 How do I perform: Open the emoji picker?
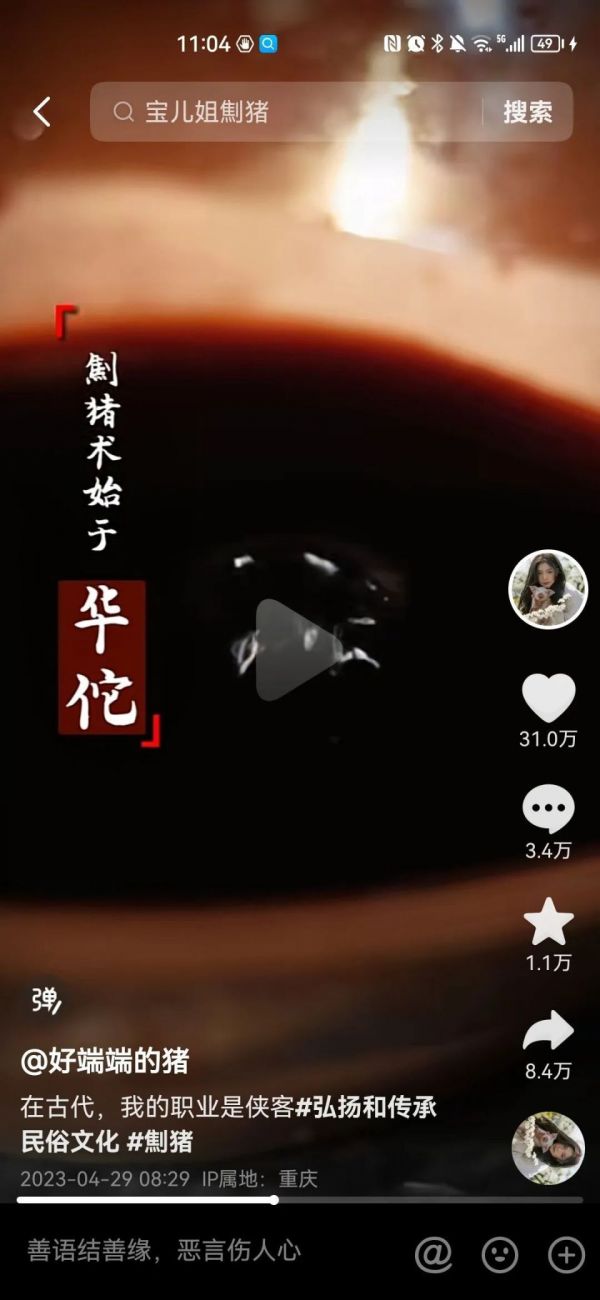(500, 1253)
